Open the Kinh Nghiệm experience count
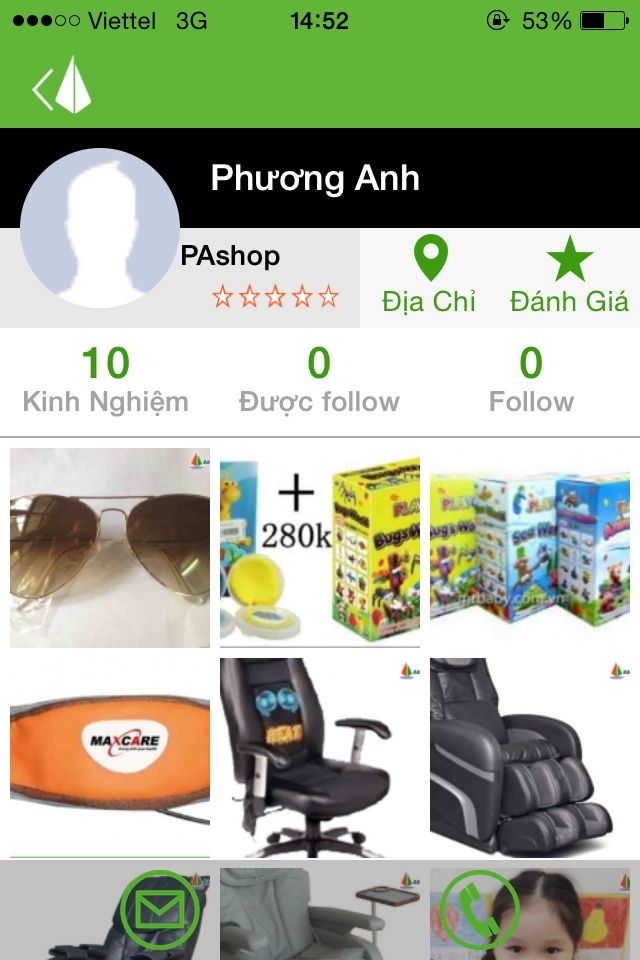 105,380
